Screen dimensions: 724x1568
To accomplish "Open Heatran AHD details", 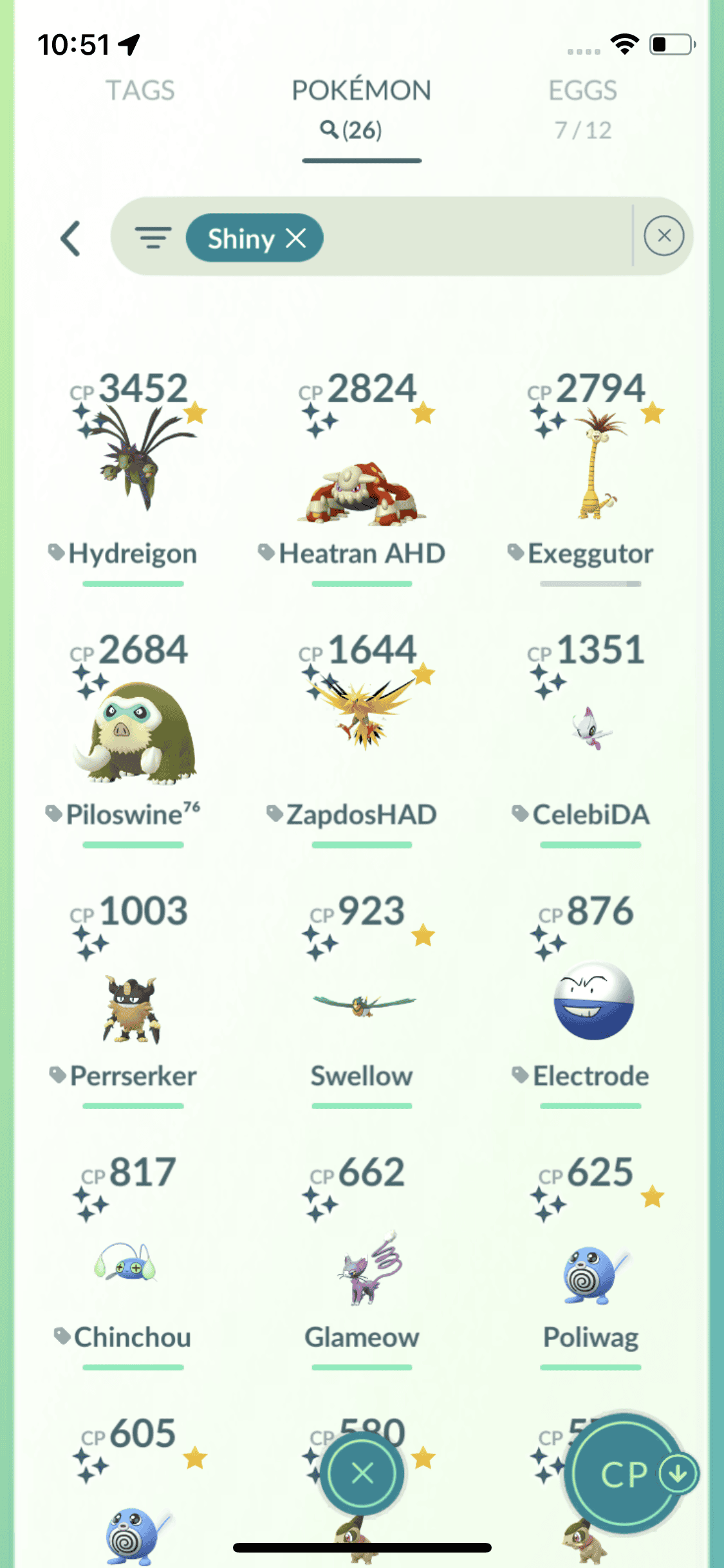I will [x=362, y=489].
